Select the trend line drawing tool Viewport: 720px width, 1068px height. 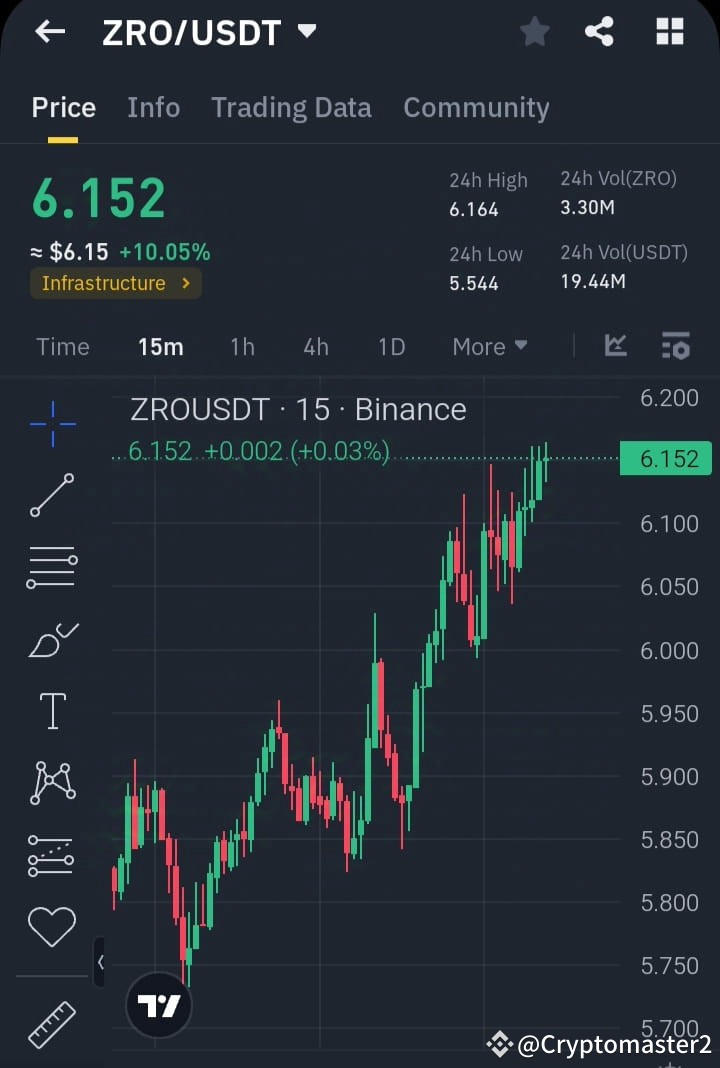52,495
